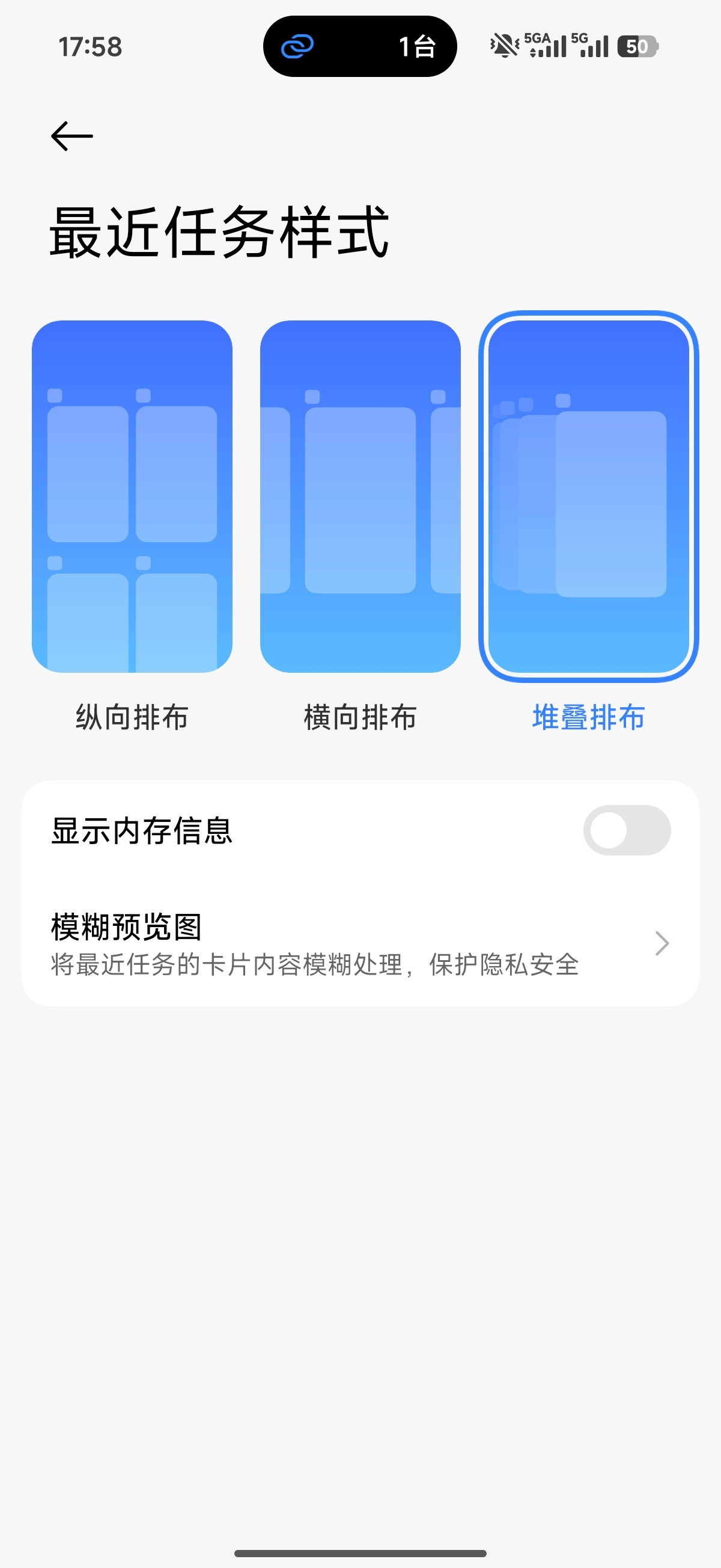Open 模糊预览图 via its chevron
The width and height of the screenshot is (721, 1568).
pos(662,943)
